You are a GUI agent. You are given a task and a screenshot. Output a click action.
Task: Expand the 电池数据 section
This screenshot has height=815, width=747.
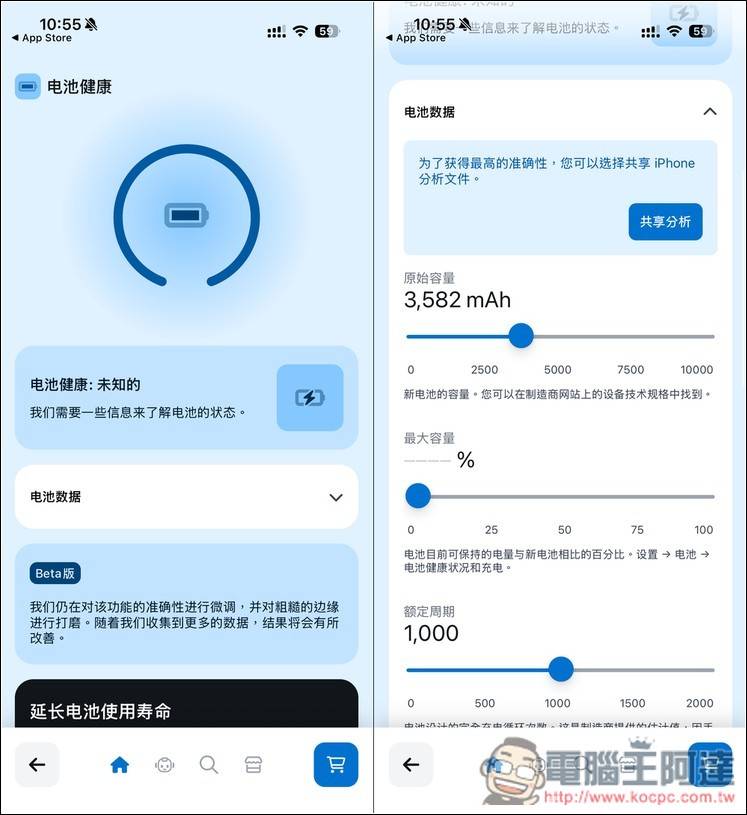tap(187, 497)
